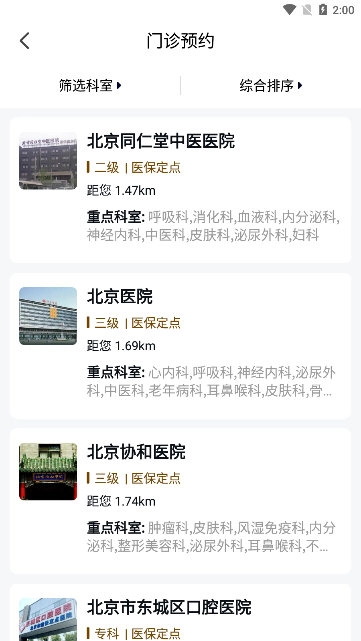
Task: Open the 综合排序 sorting dropdown
Action: point(271,86)
